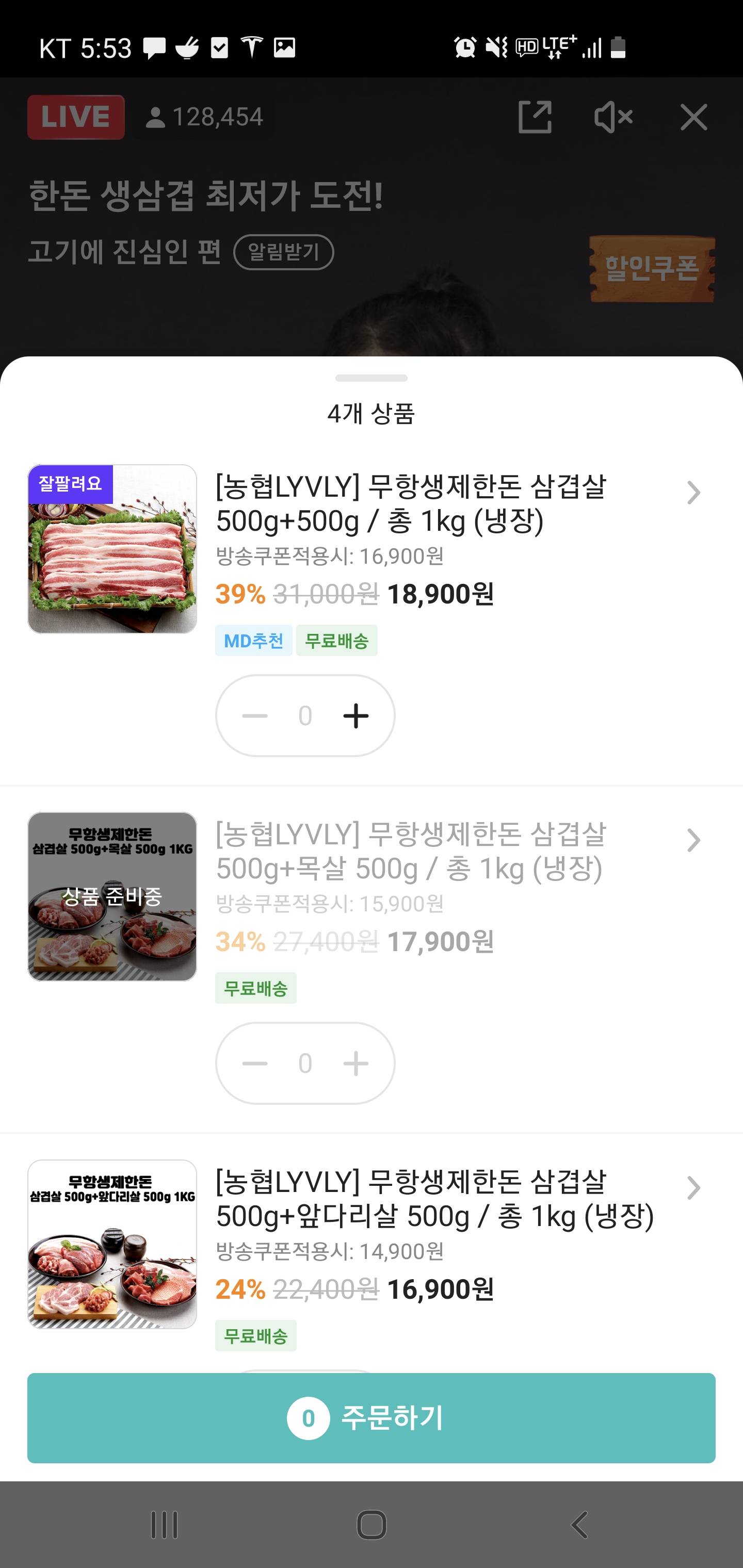Share the live broadcast externally
The image size is (743, 1568).
click(535, 117)
